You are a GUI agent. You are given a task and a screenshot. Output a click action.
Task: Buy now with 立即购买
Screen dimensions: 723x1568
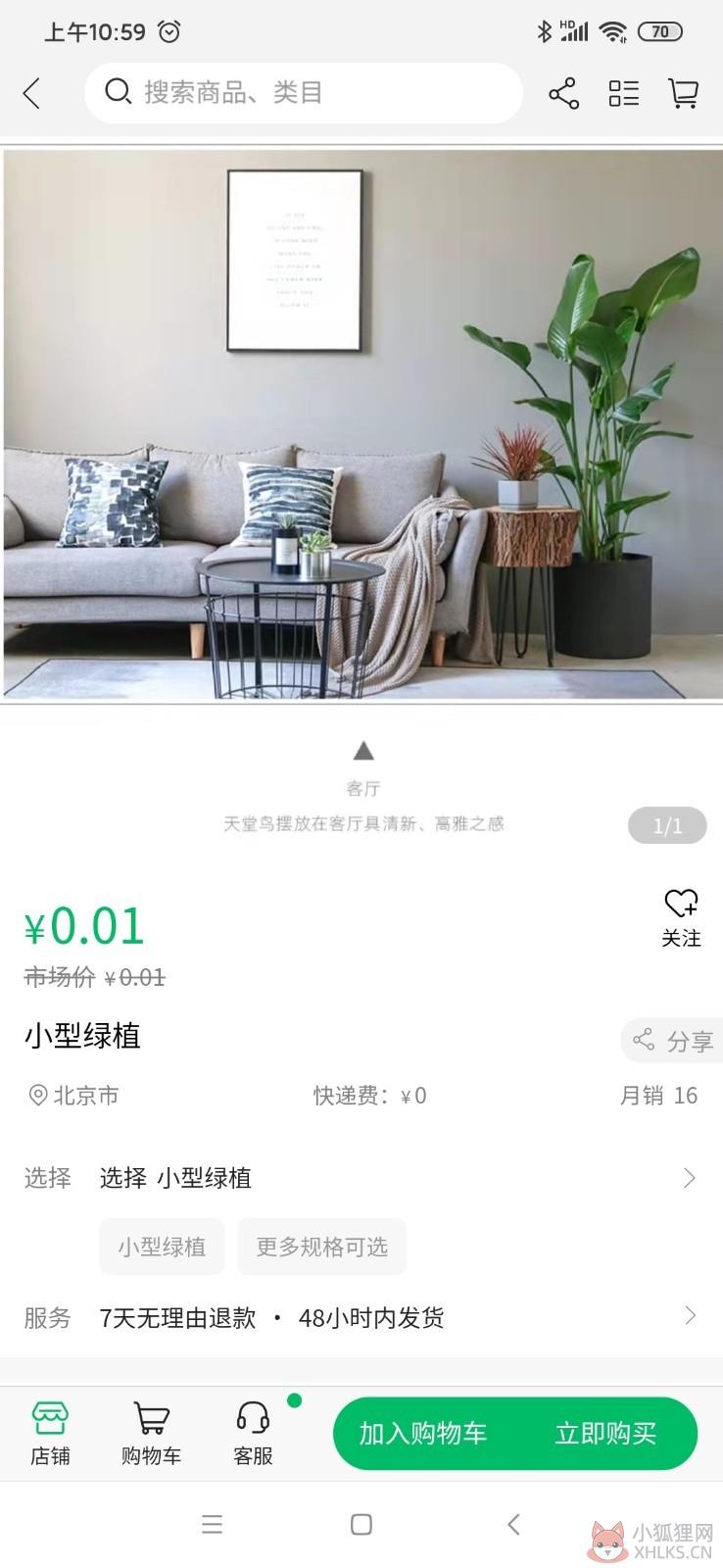pos(605,1434)
